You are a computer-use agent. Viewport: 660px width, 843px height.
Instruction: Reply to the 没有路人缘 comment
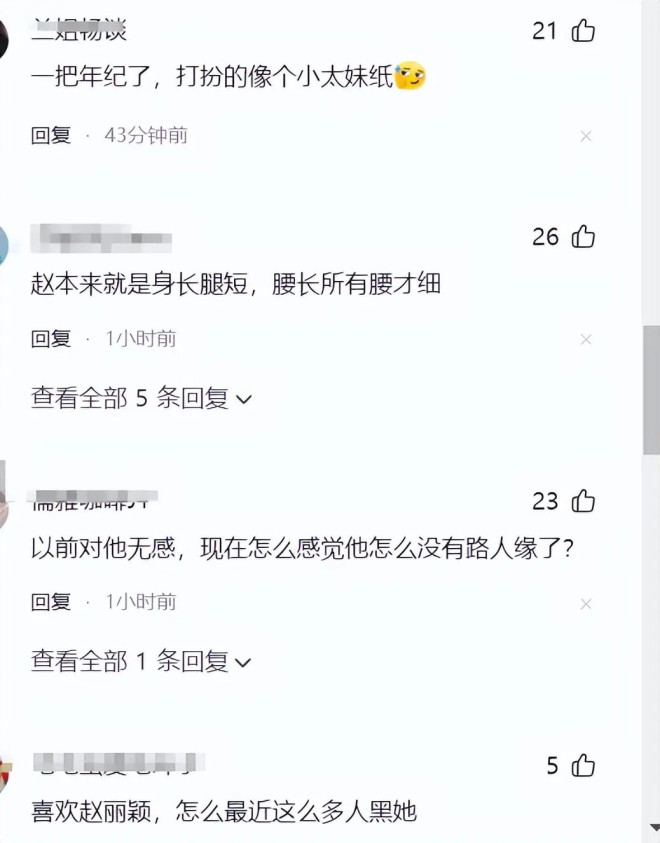tap(51, 602)
